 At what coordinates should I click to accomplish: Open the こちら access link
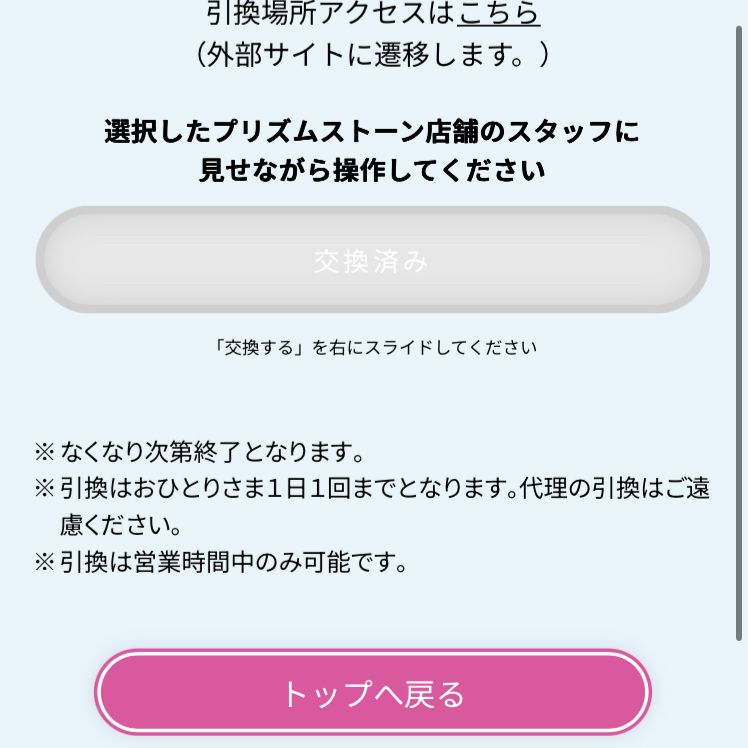[499, 13]
